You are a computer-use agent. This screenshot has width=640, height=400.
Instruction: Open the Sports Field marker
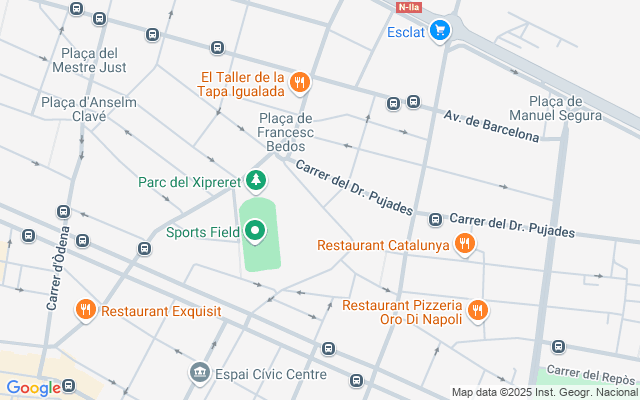(x=255, y=232)
